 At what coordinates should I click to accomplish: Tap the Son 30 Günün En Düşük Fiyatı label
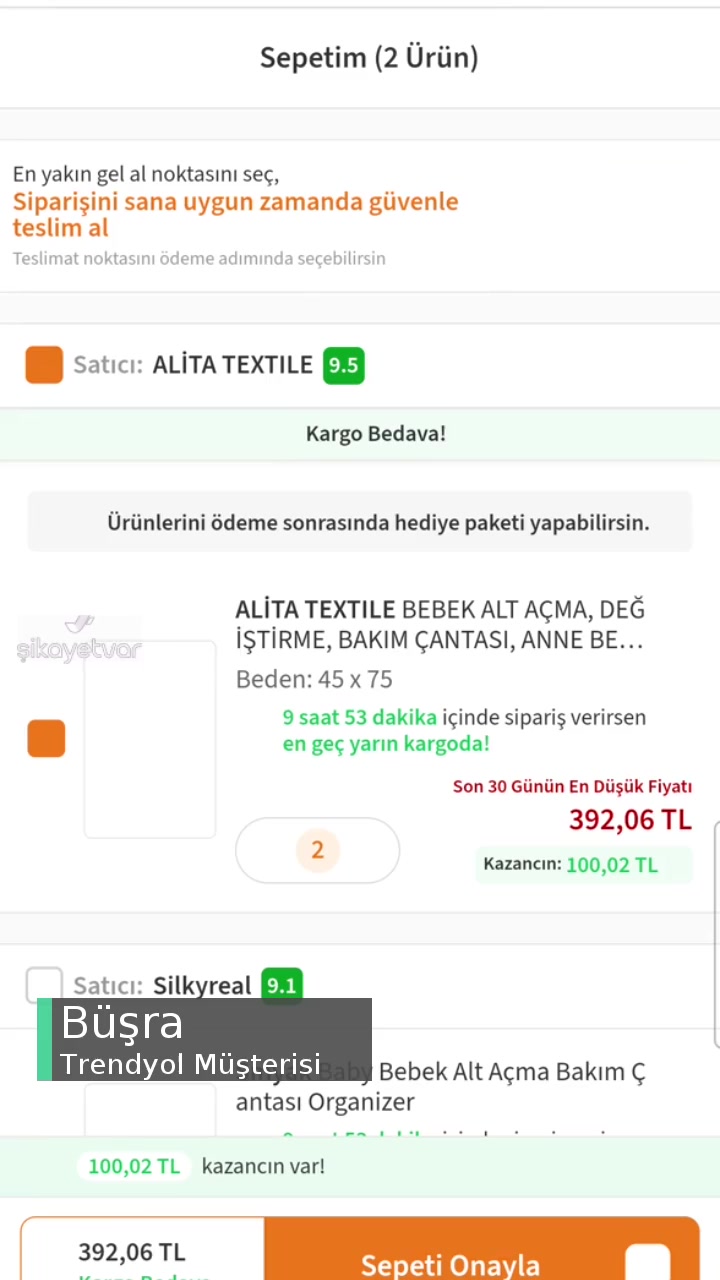[573, 786]
